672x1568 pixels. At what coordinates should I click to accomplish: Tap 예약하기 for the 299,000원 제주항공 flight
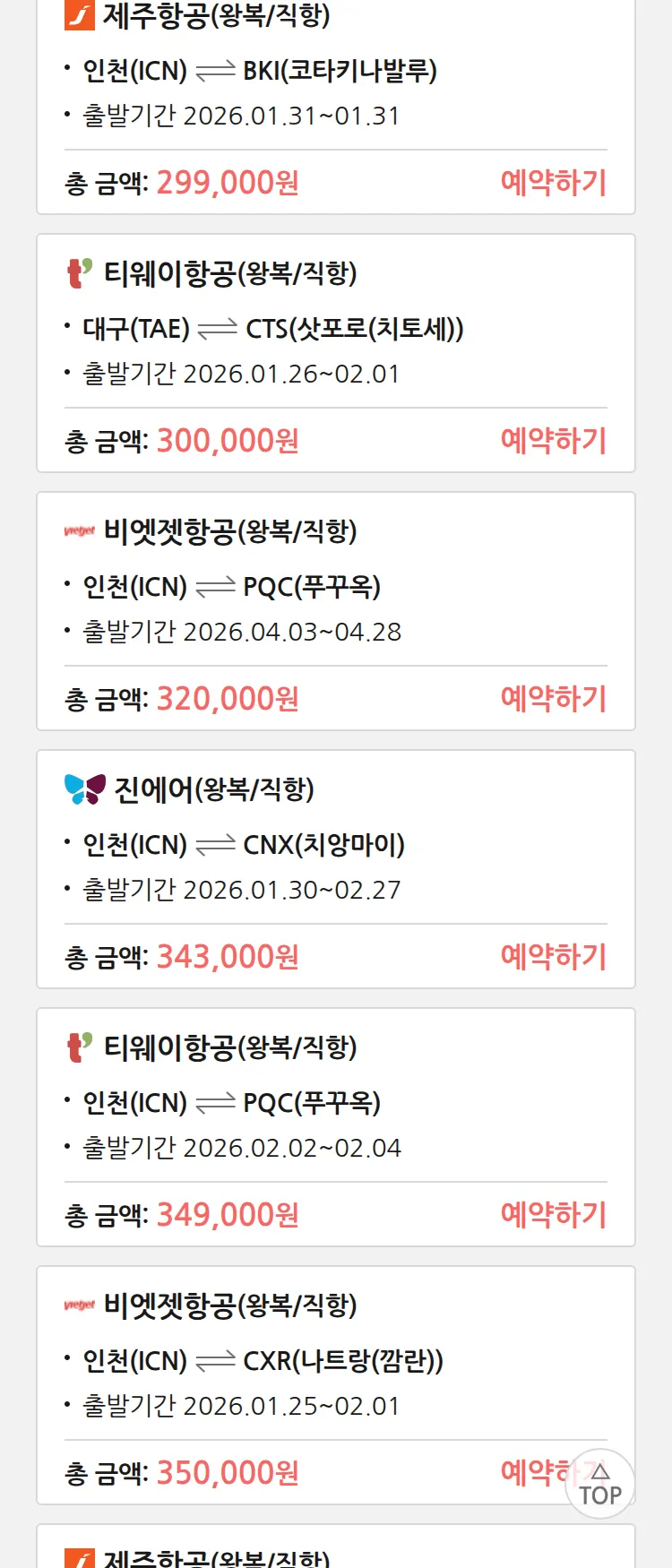click(x=553, y=183)
